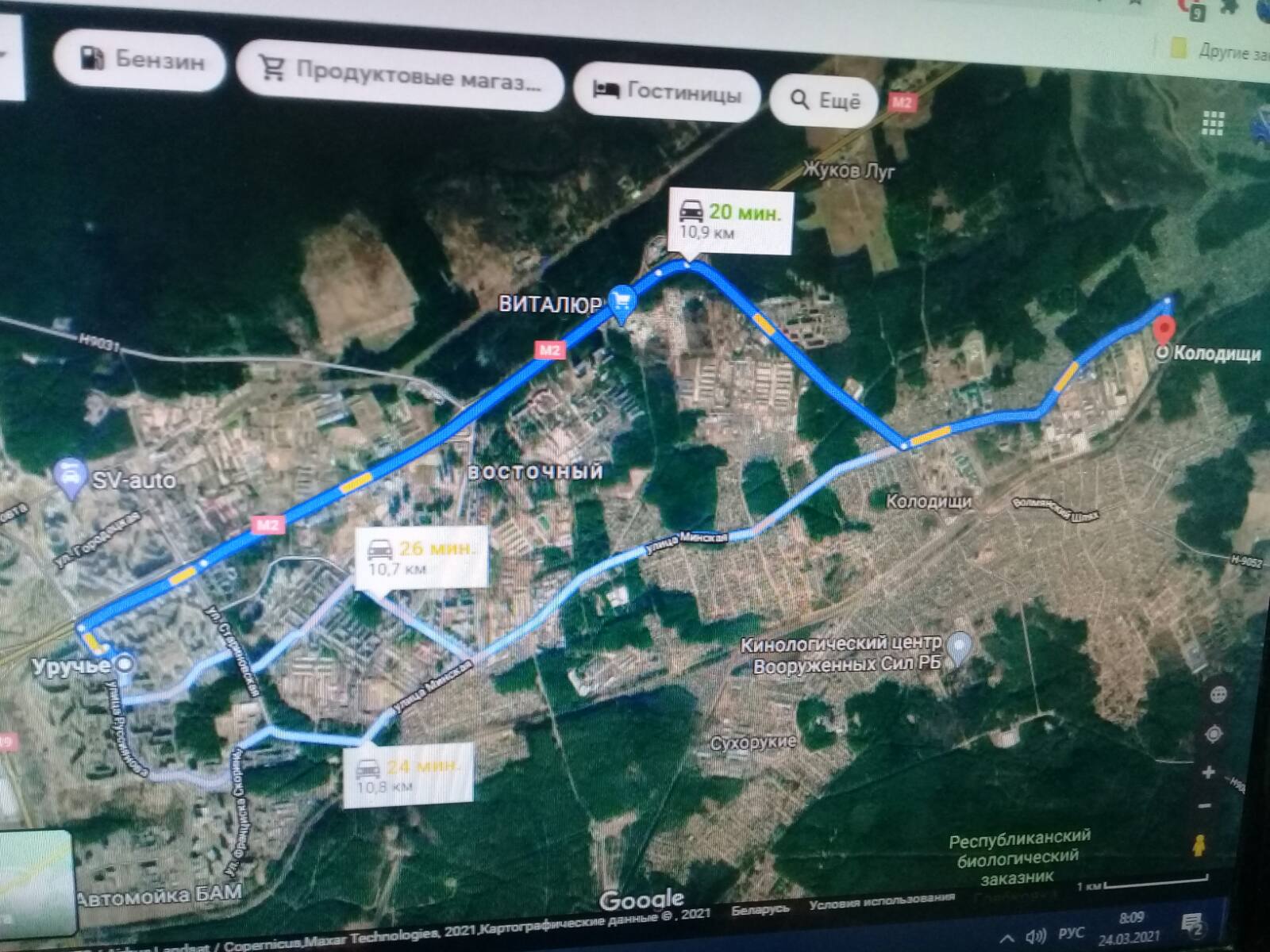Open the Windows notification center
Viewport: 1270px width, 952px height.
pos(1192,924)
